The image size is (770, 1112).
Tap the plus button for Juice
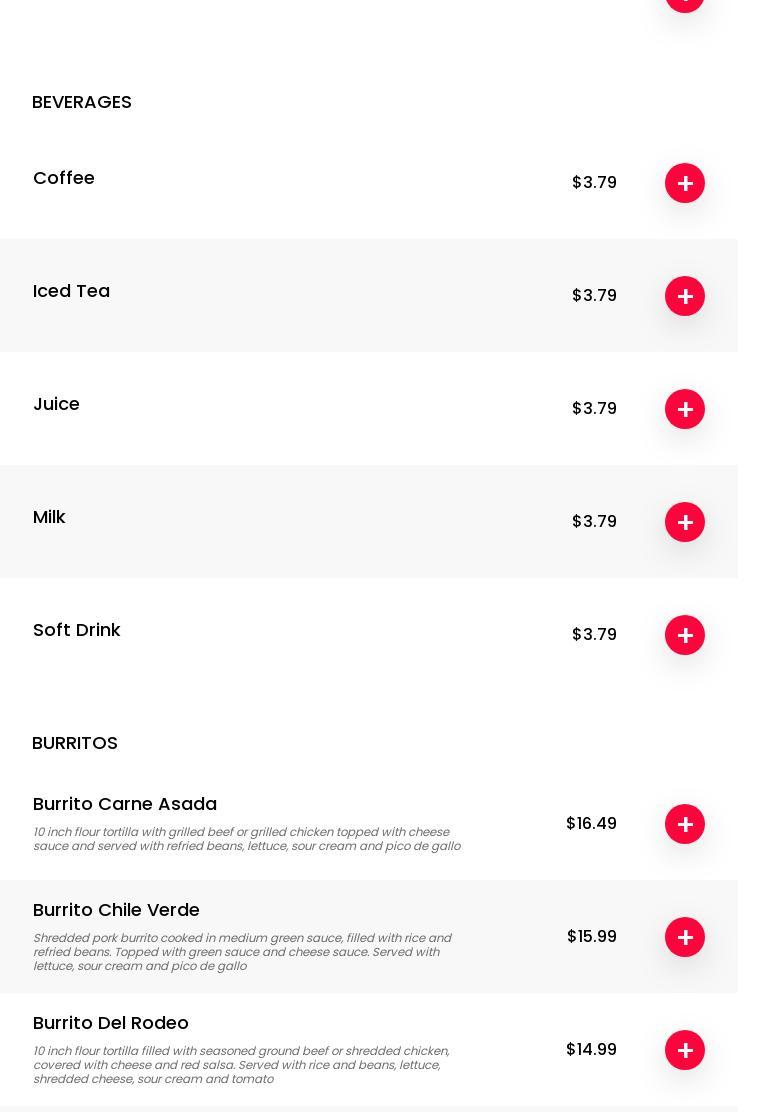[x=685, y=409]
